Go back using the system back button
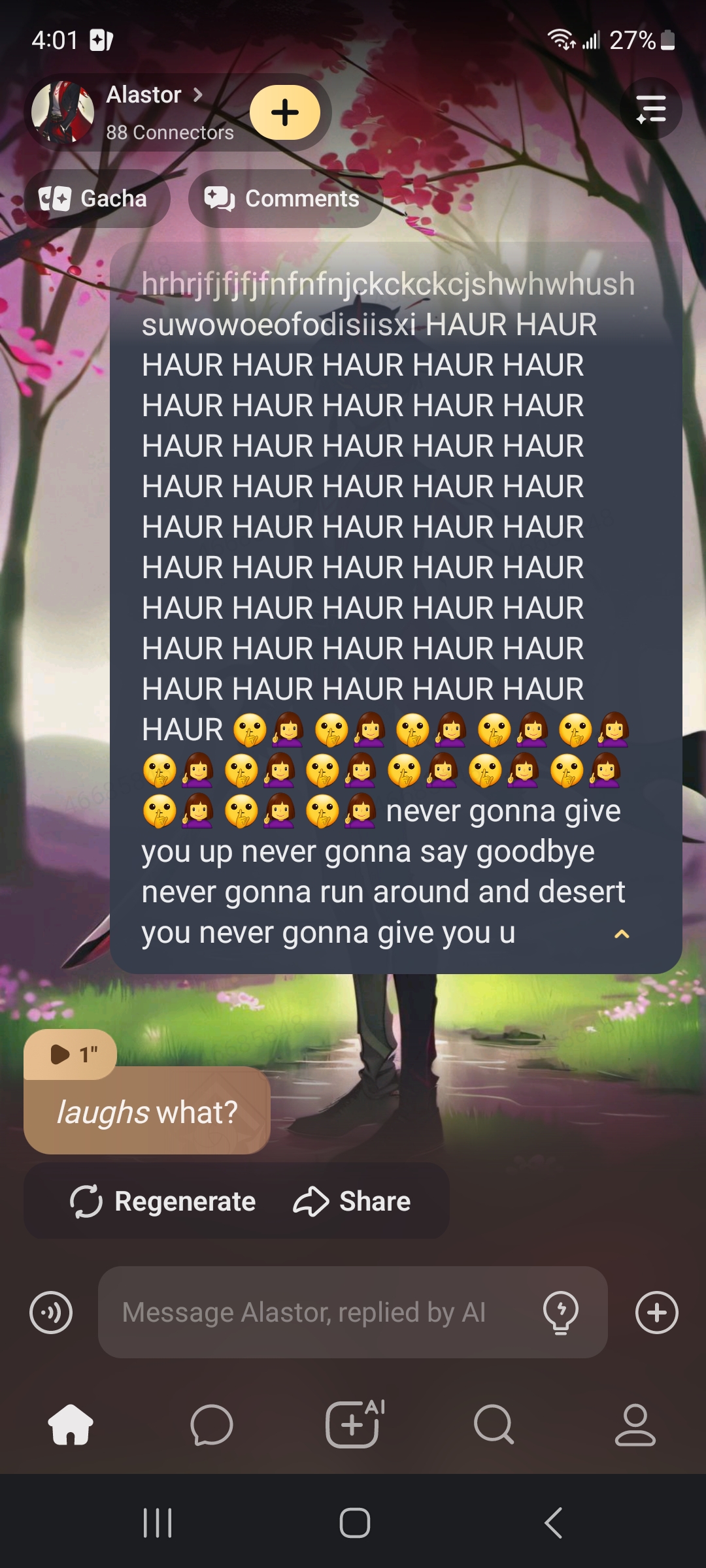This screenshot has width=706, height=1568. 553,1523
